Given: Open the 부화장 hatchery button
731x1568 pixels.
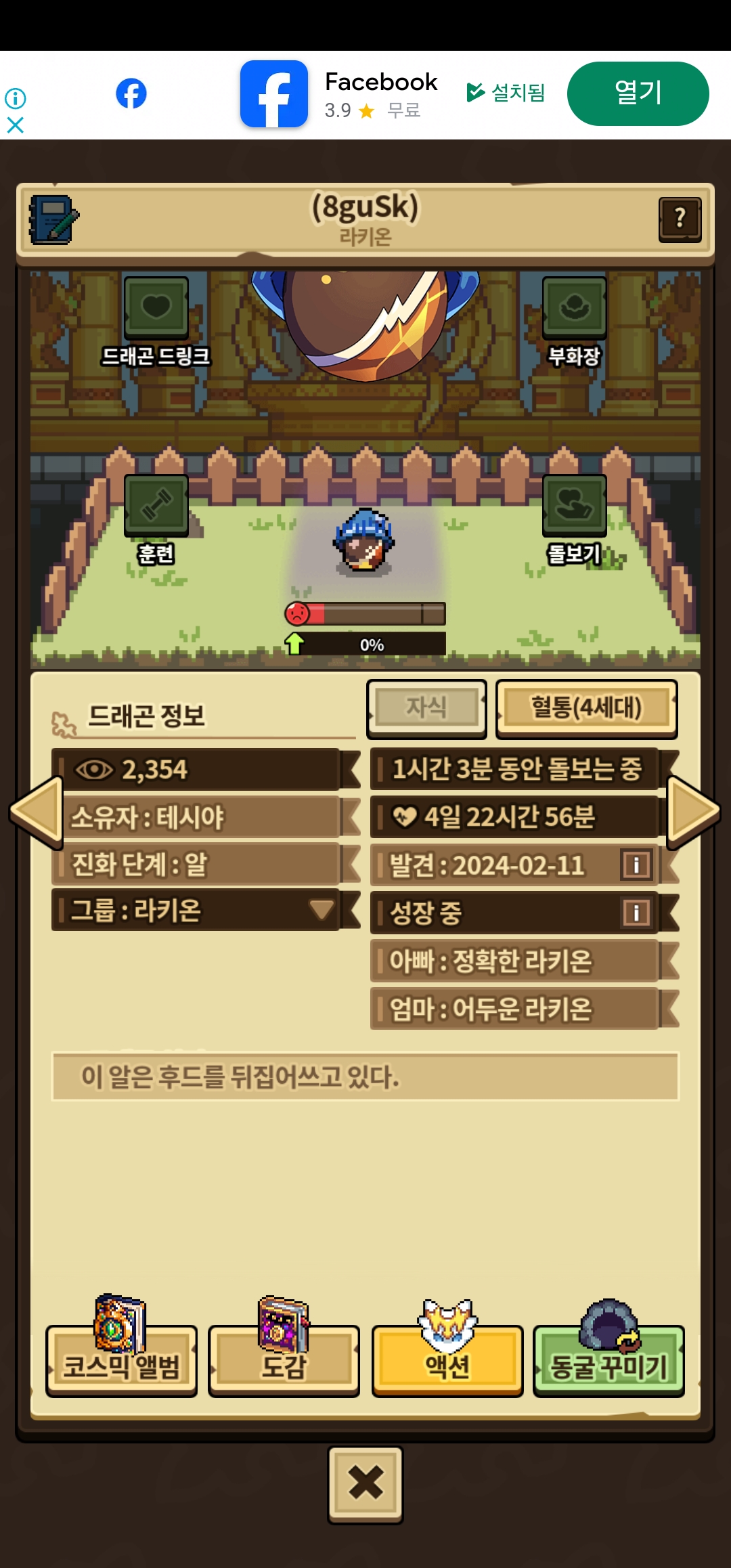Looking at the screenshot, I should tap(574, 309).
